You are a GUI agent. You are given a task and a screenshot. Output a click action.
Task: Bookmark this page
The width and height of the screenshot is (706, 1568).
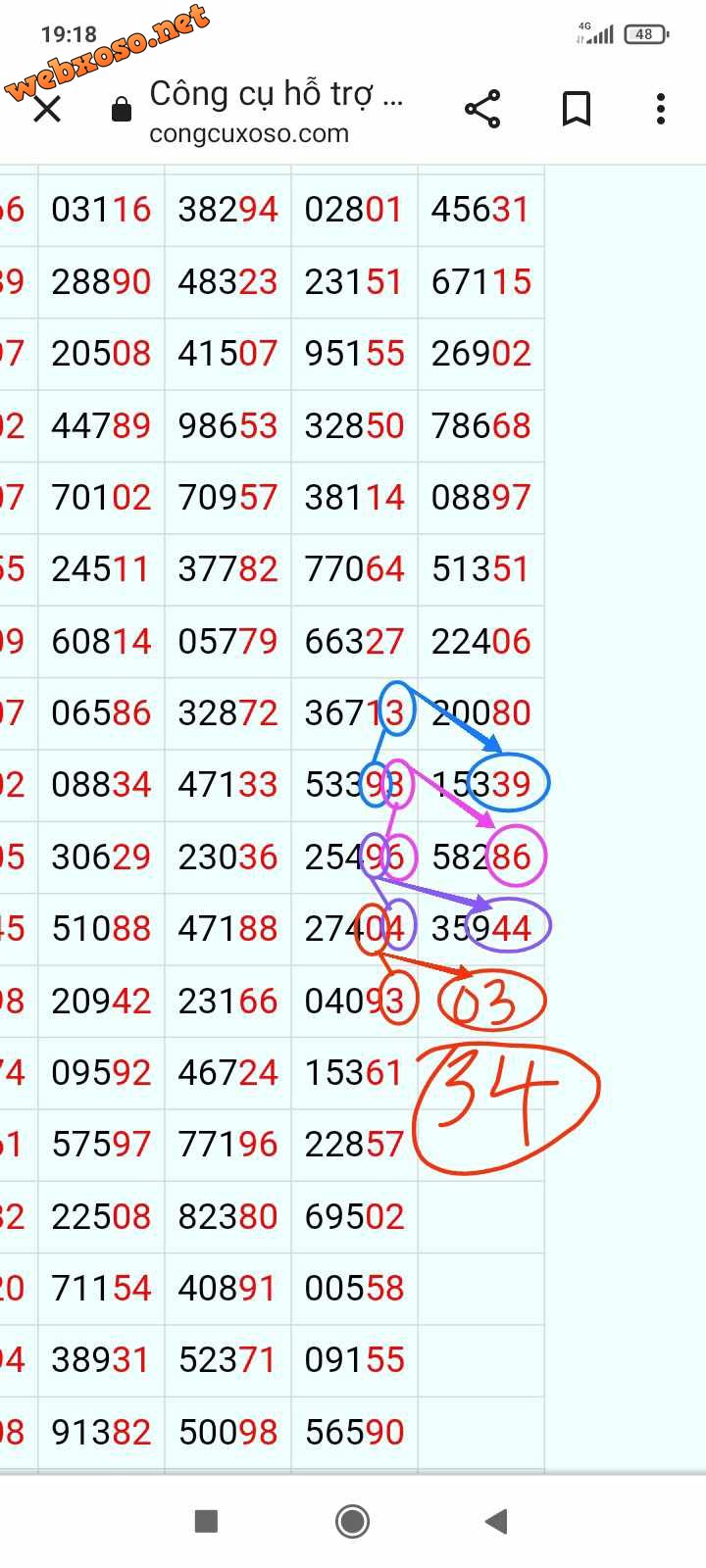coord(577,109)
